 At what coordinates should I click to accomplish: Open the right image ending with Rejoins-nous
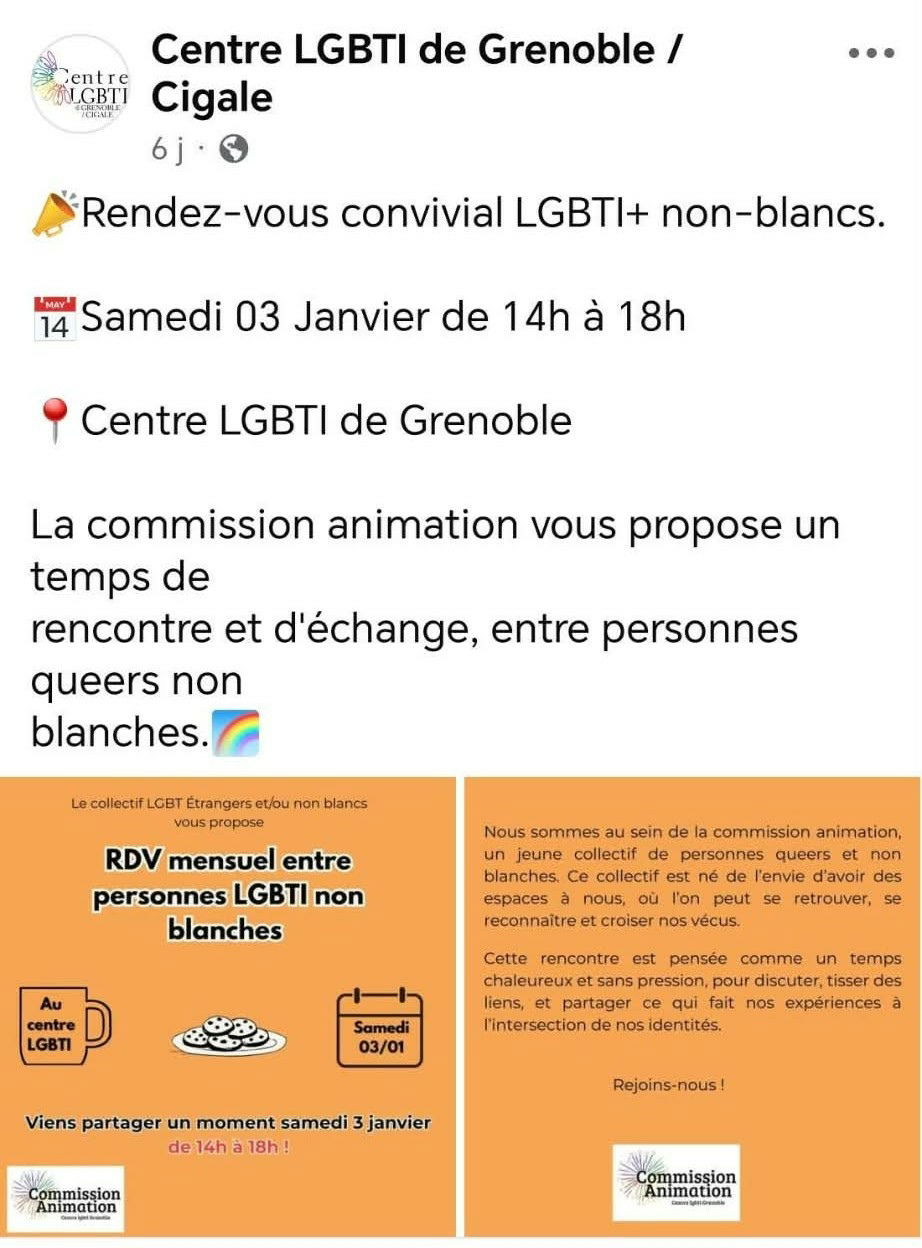pos(691,1005)
